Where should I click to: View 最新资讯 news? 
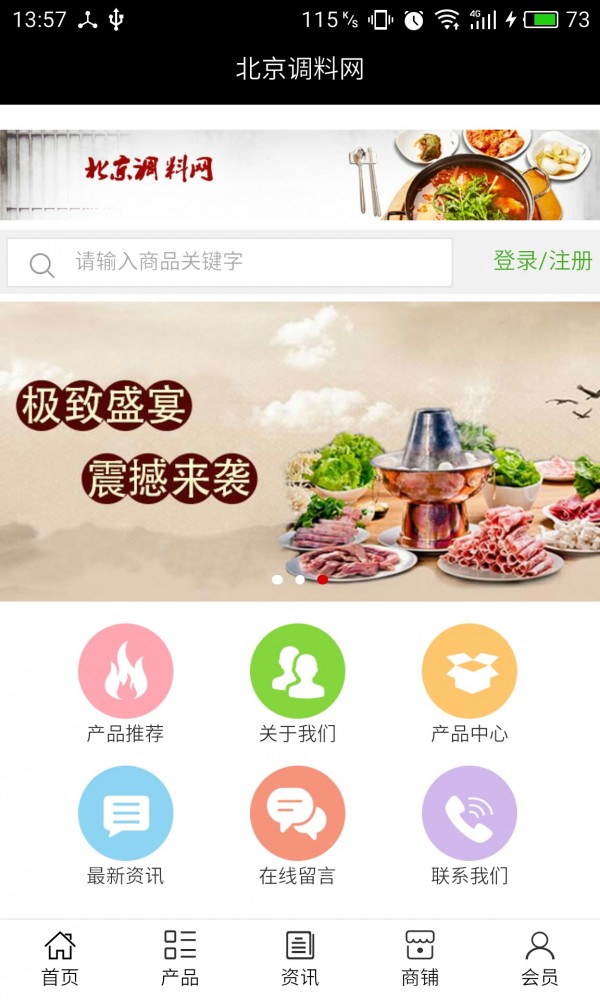(126, 813)
